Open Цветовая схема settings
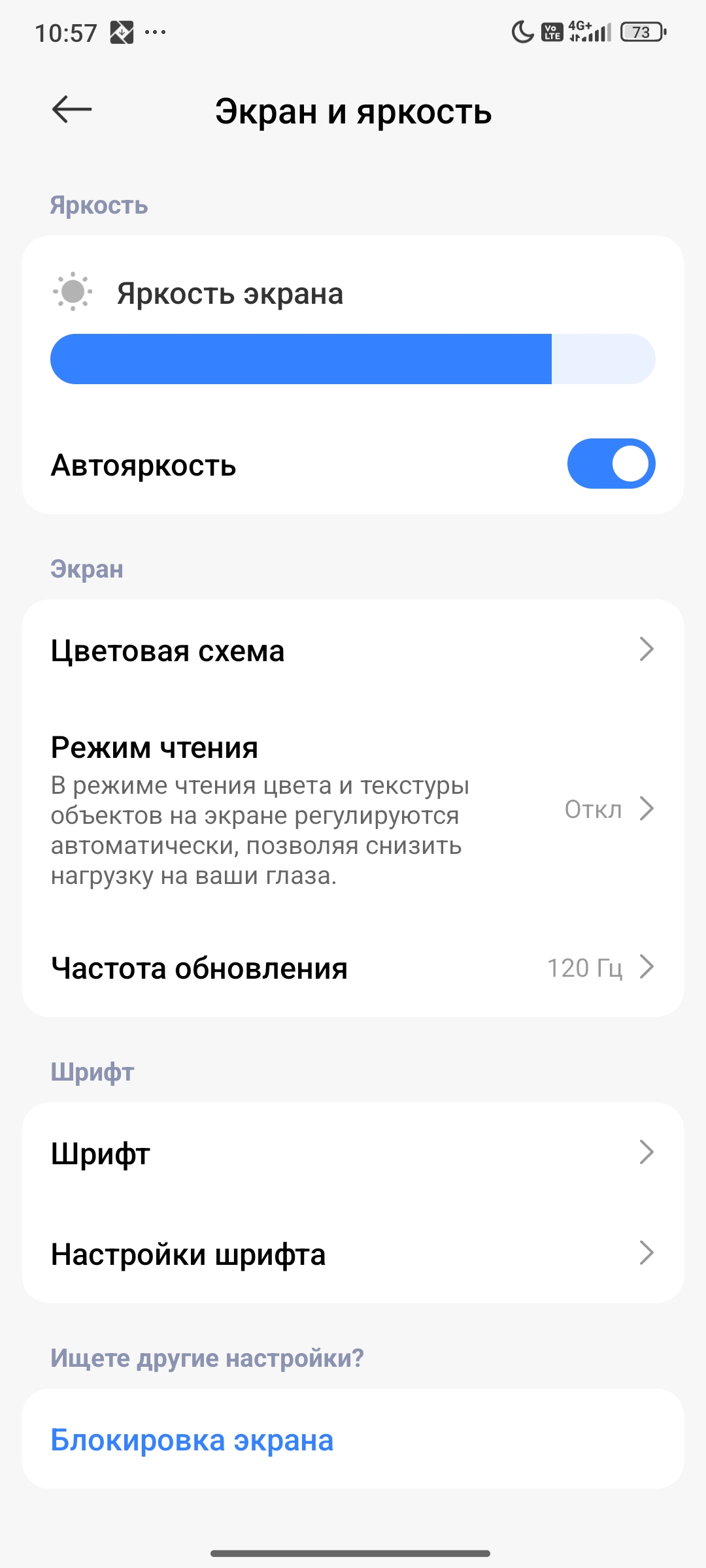706x1568 pixels. click(353, 650)
